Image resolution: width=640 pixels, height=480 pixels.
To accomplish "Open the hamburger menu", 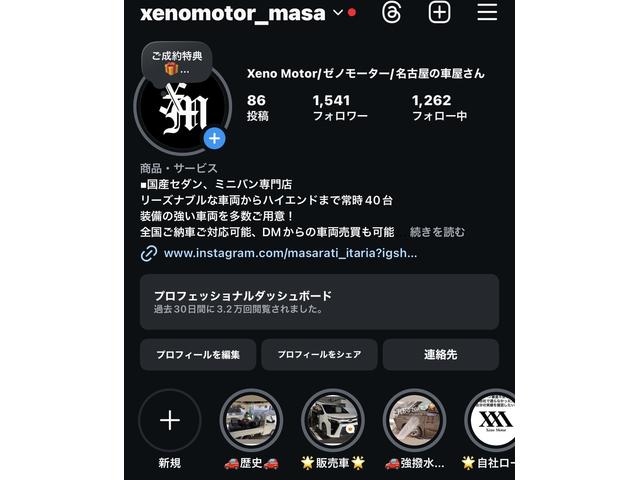I will tap(487, 12).
